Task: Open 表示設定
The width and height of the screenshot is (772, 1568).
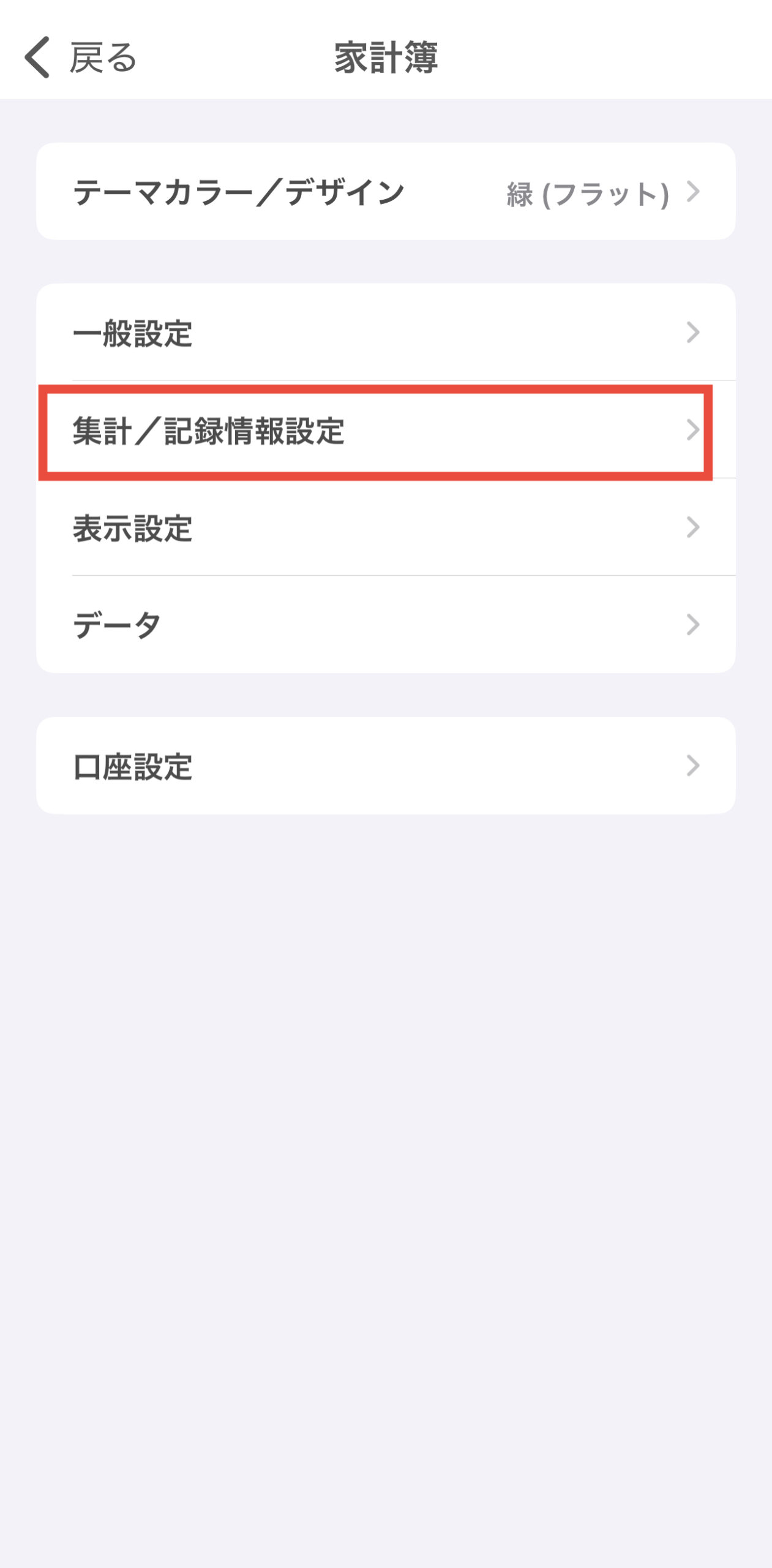Action: 386,528
